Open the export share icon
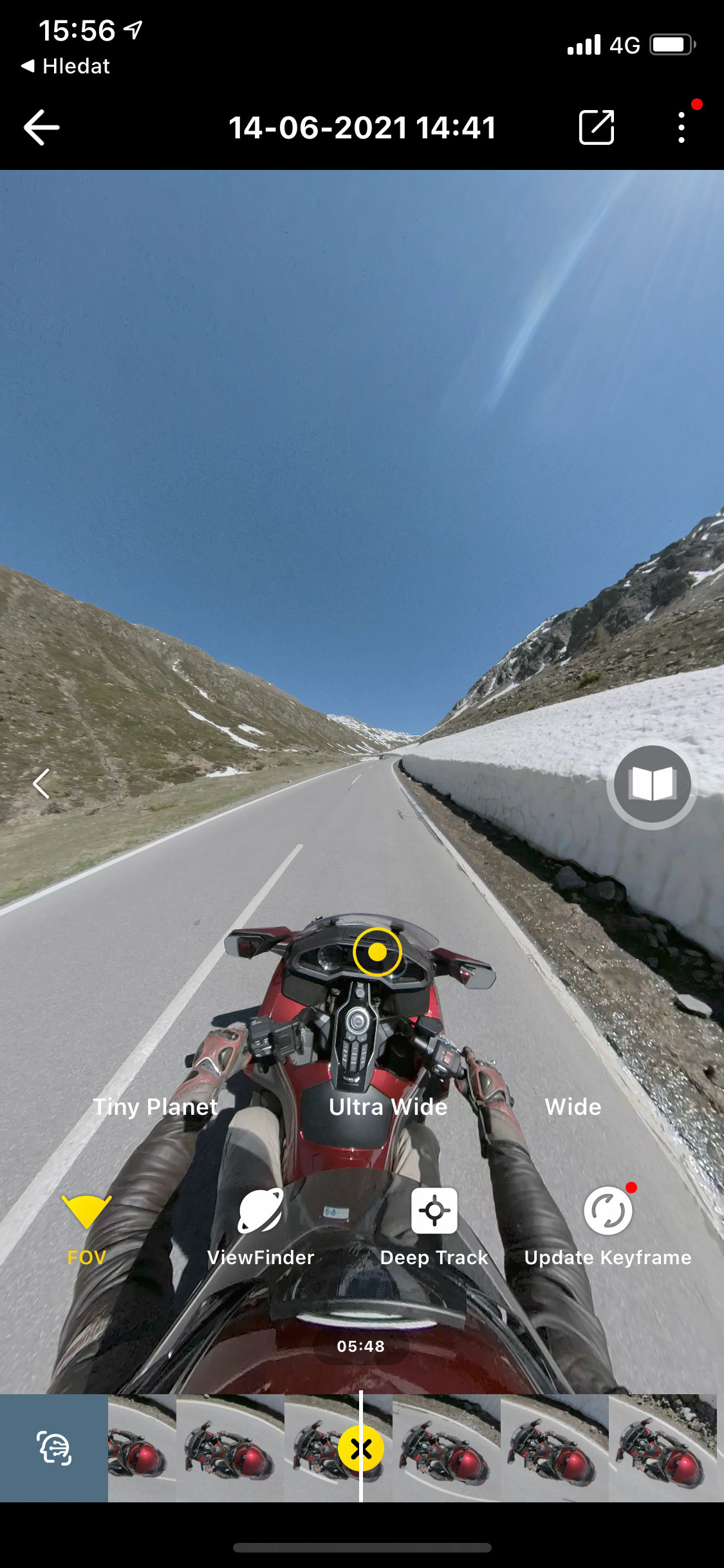Screen dimensions: 724x1568 point(597,127)
